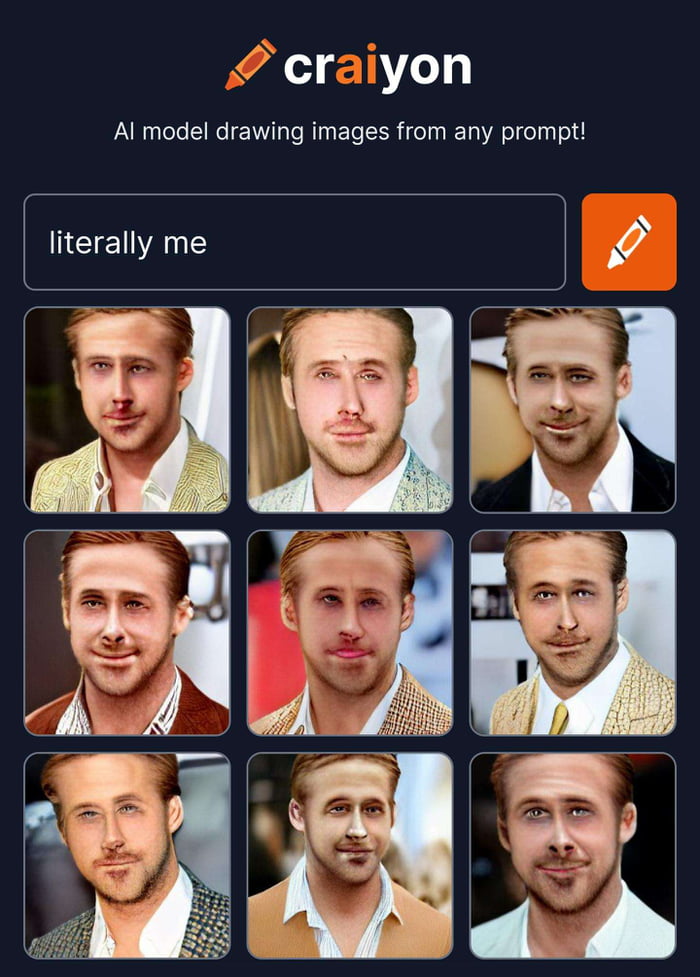Open the image with the rust brown jacket
The height and width of the screenshot is (977, 700).
127,632
